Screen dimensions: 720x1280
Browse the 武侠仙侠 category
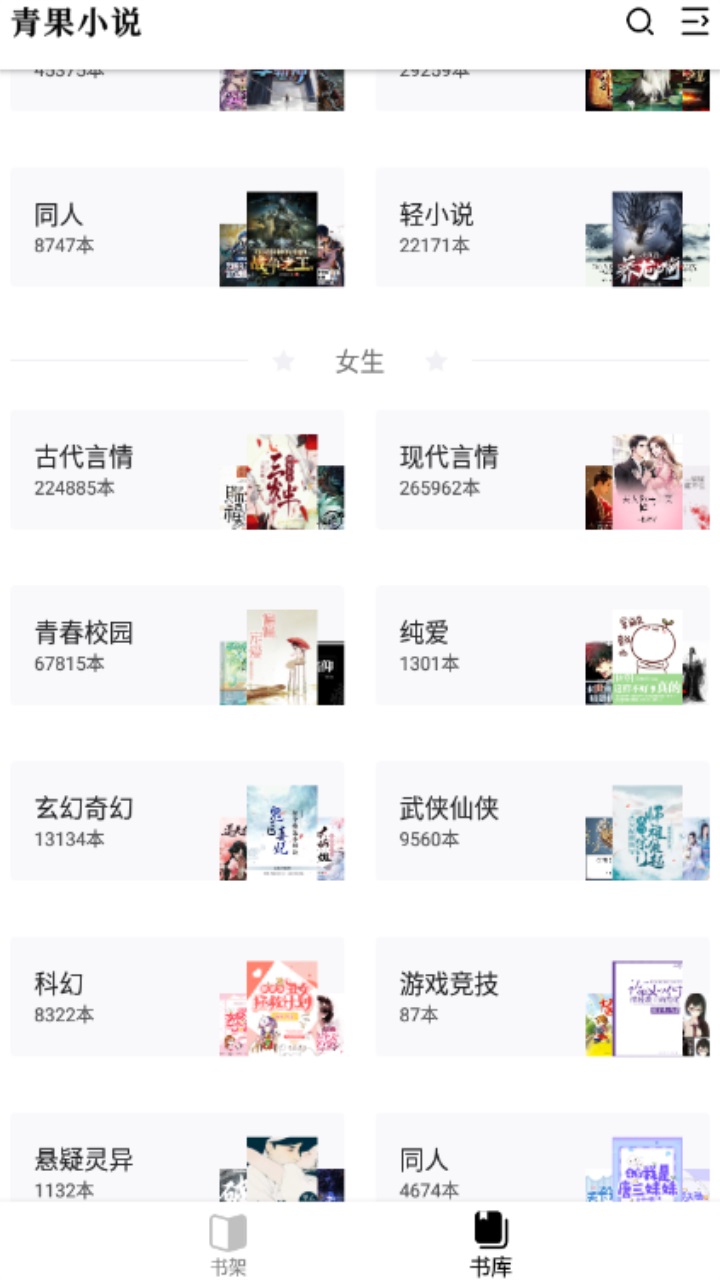pos(542,822)
